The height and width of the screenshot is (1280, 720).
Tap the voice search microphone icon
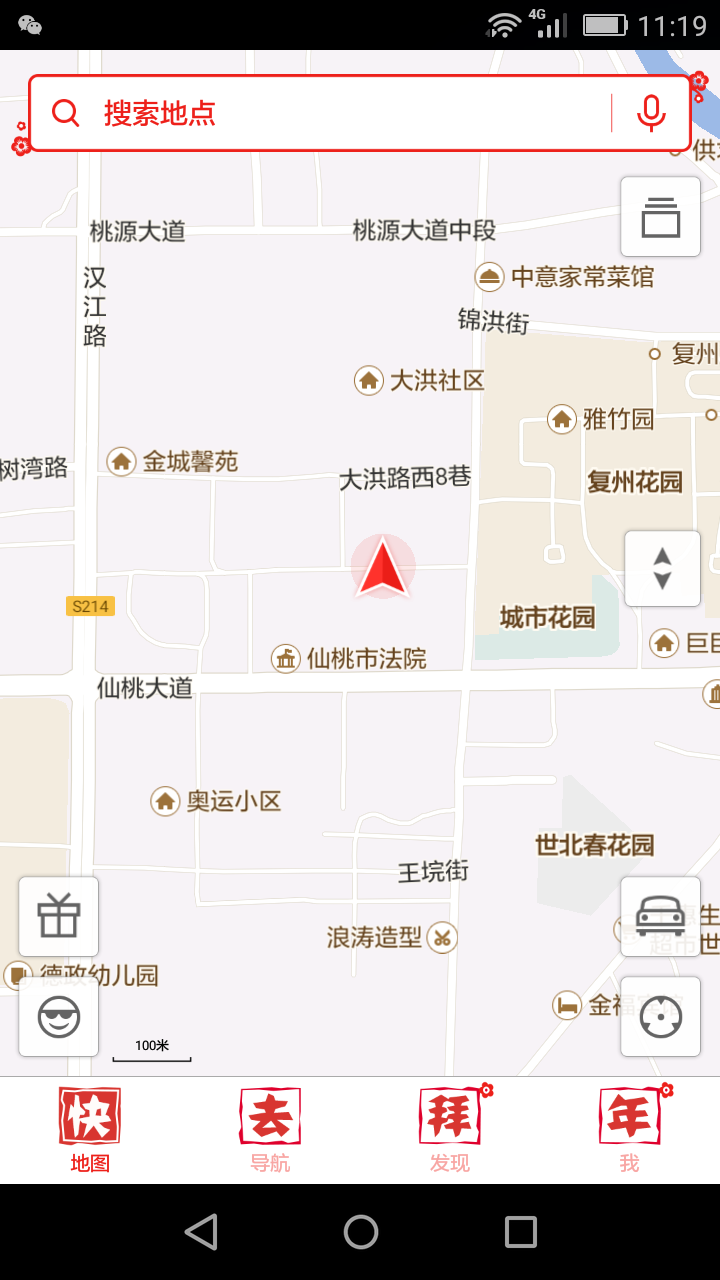[650, 113]
